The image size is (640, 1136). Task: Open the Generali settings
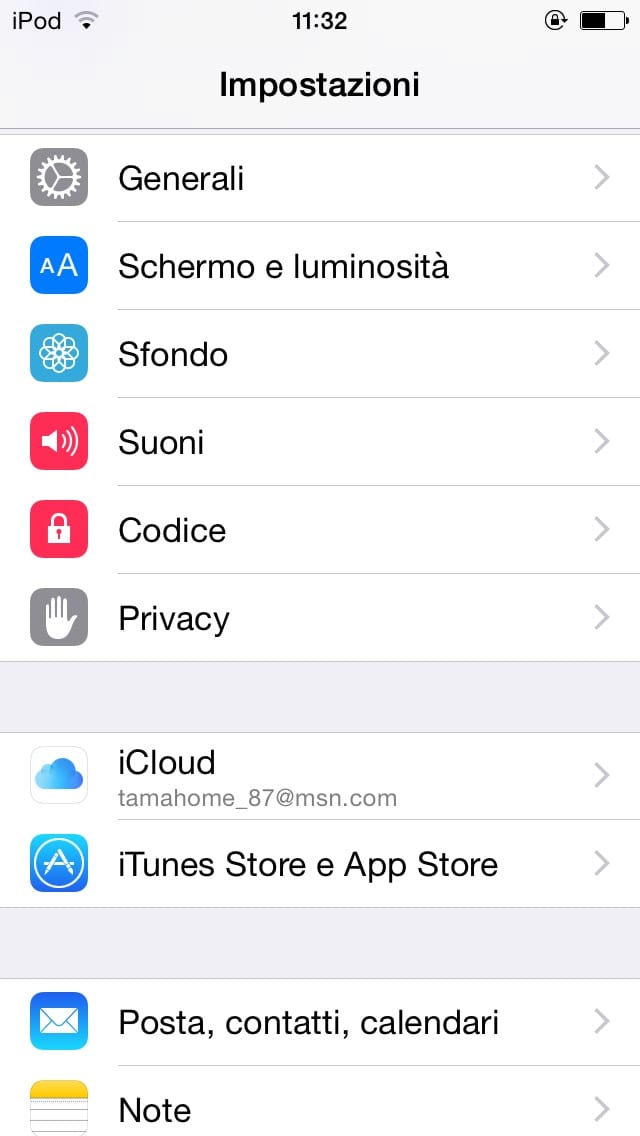click(320, 178)
